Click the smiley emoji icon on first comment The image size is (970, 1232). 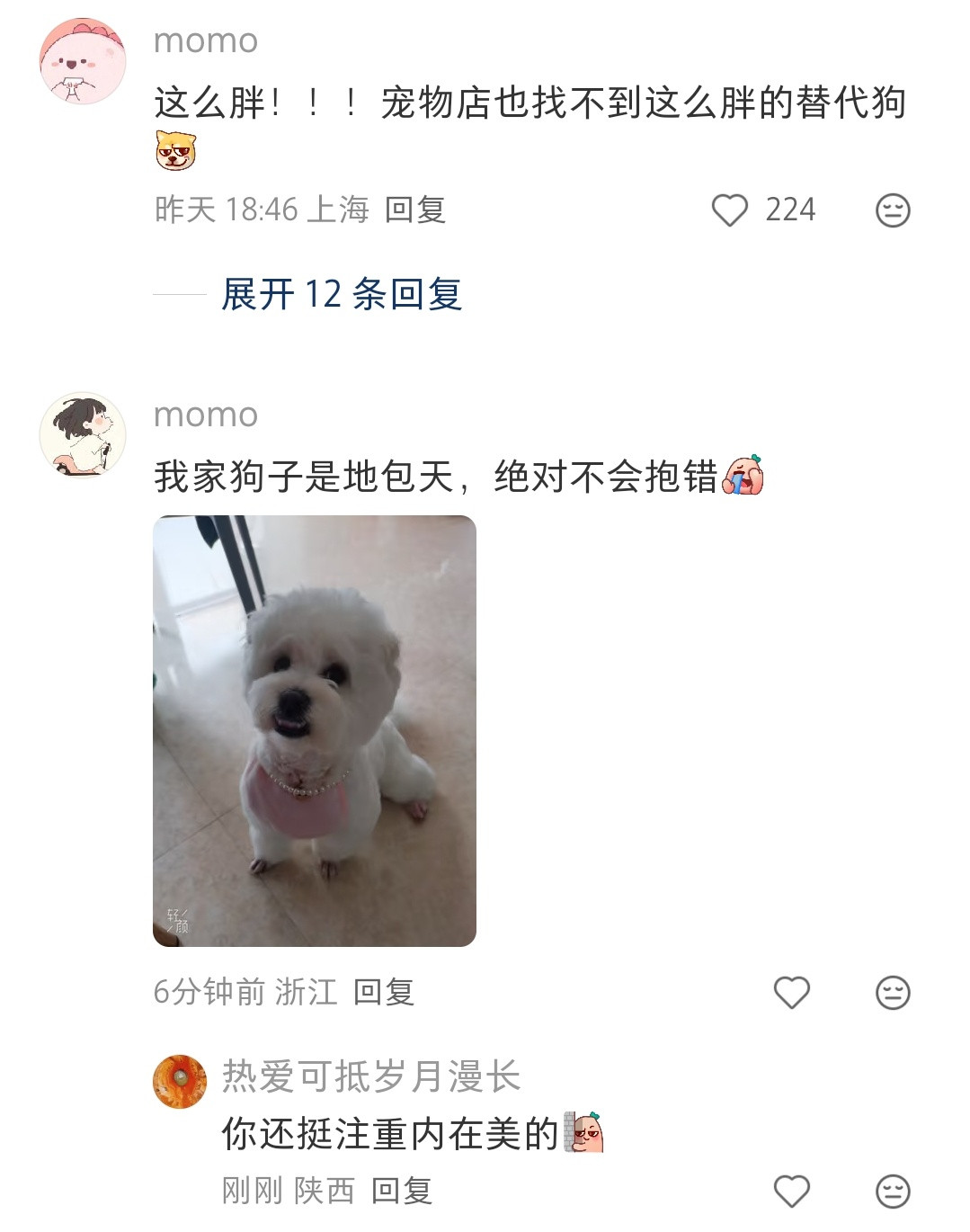click(891, 211)
